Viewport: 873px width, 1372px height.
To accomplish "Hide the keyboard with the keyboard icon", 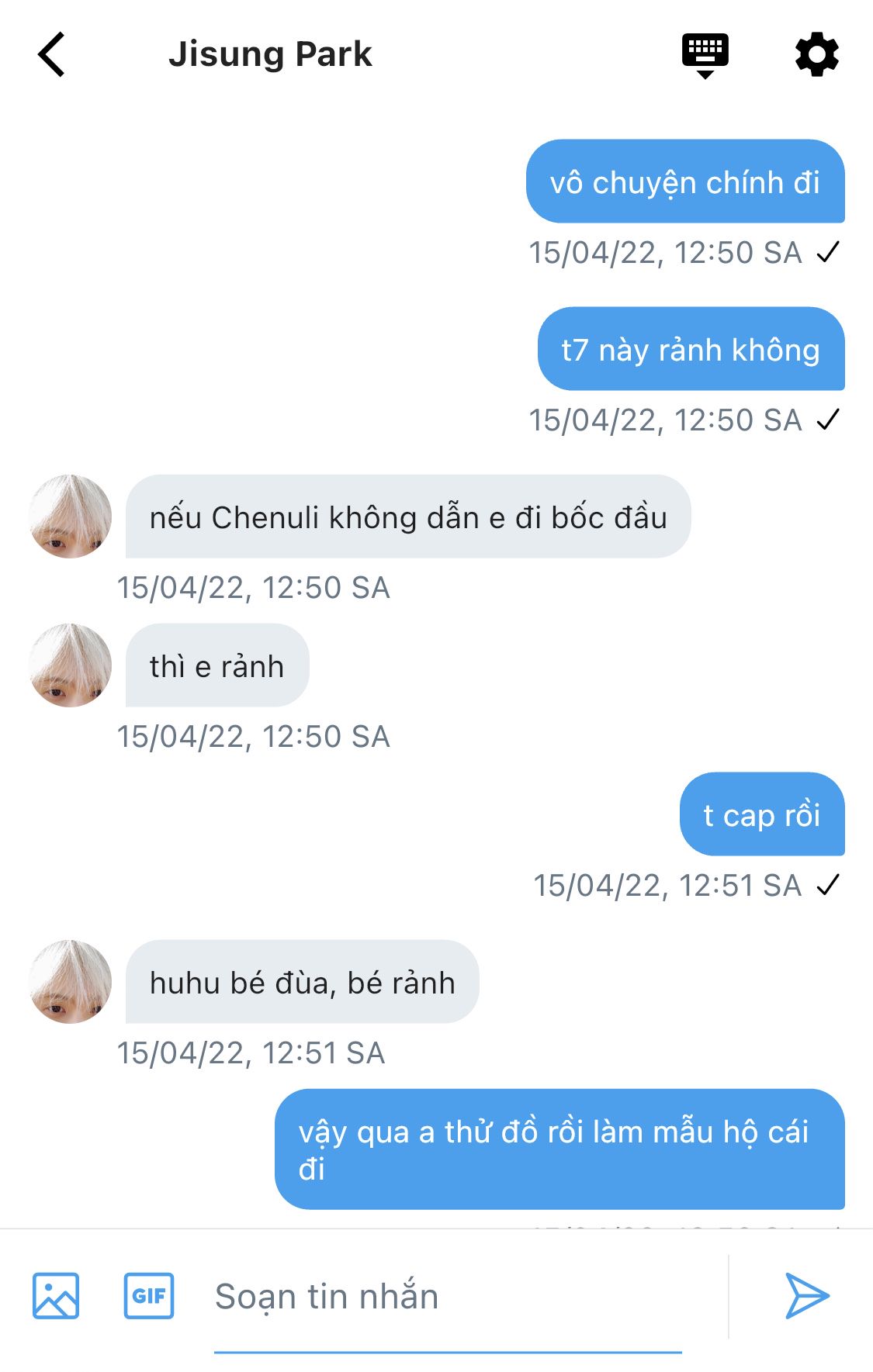I will 705,54.
